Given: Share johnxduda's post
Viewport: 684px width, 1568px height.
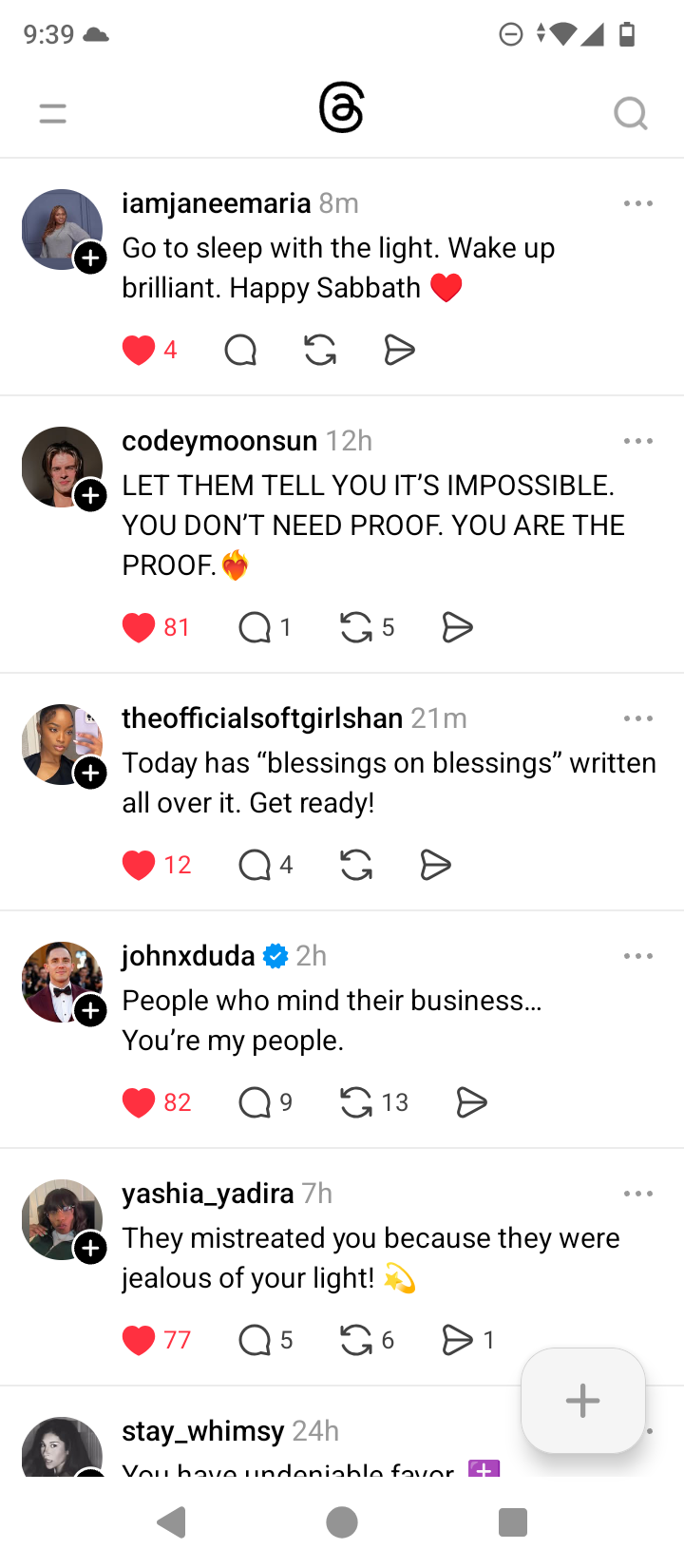Looking at the screenshot, I should click(x=471, y=1102).
